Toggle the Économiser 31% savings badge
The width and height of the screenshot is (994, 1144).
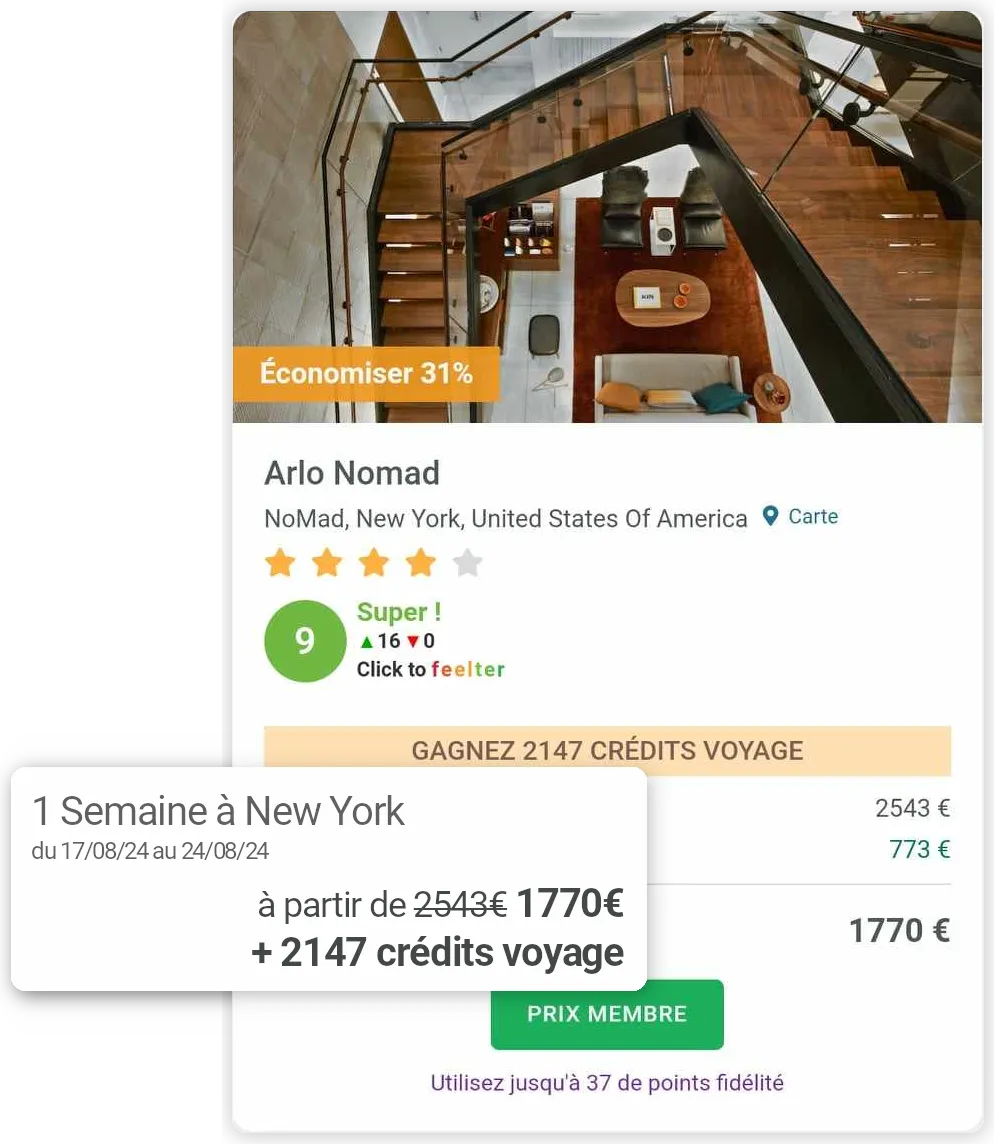click(x=366, y=372)
